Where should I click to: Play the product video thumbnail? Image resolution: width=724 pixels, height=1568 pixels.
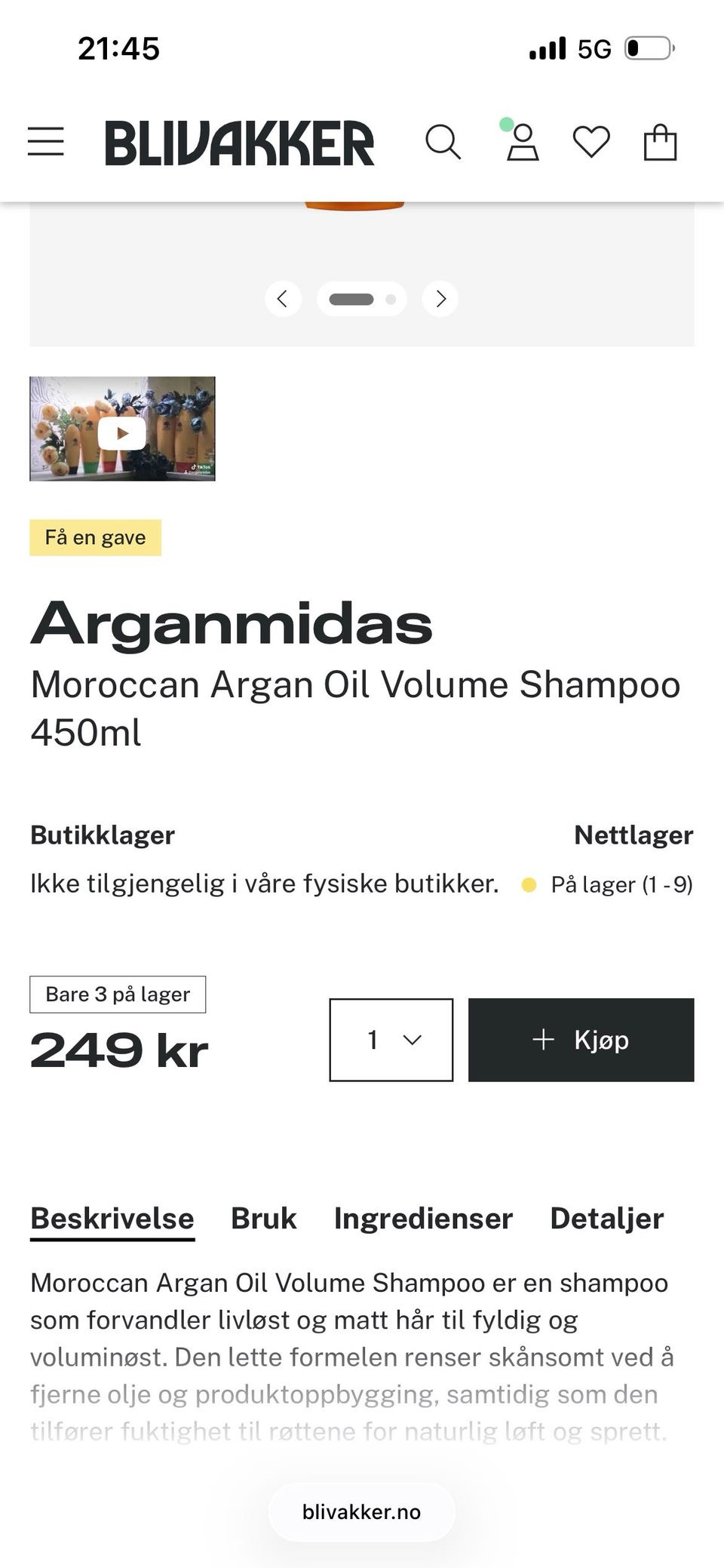click(122, 429)
